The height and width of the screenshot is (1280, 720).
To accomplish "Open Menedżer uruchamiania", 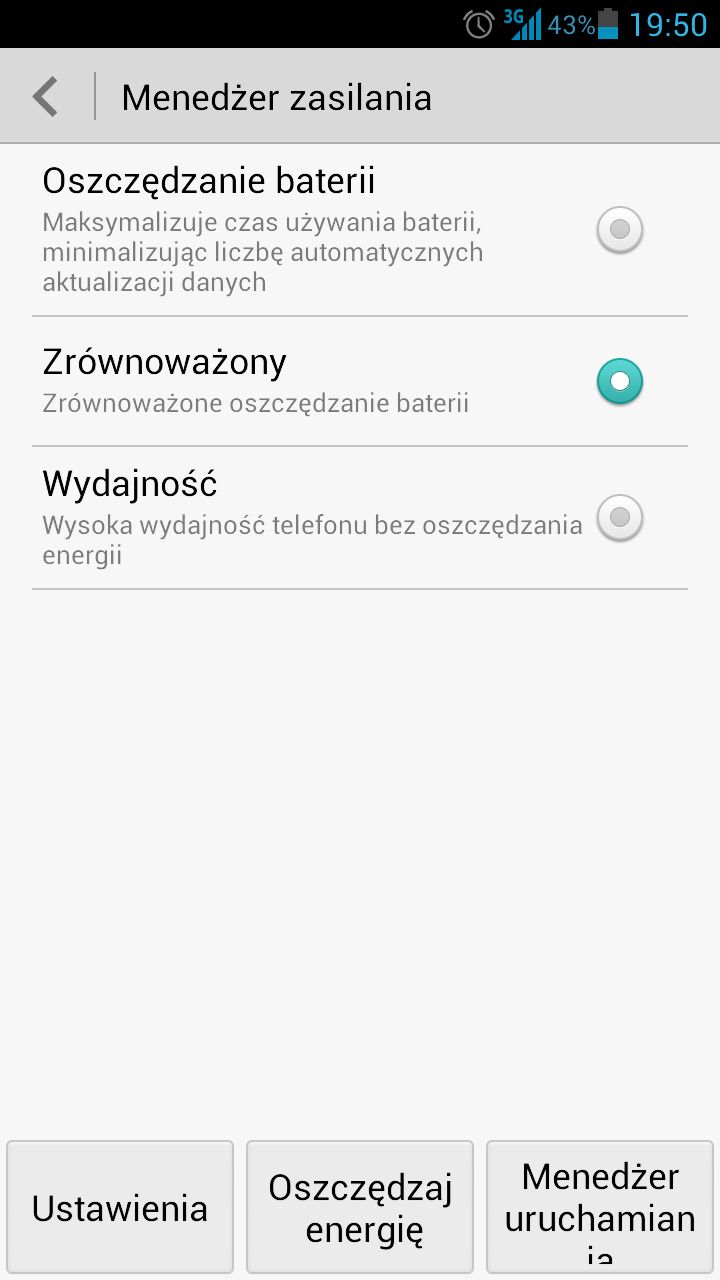I will pyautogui.click(x=599, y=1207).
